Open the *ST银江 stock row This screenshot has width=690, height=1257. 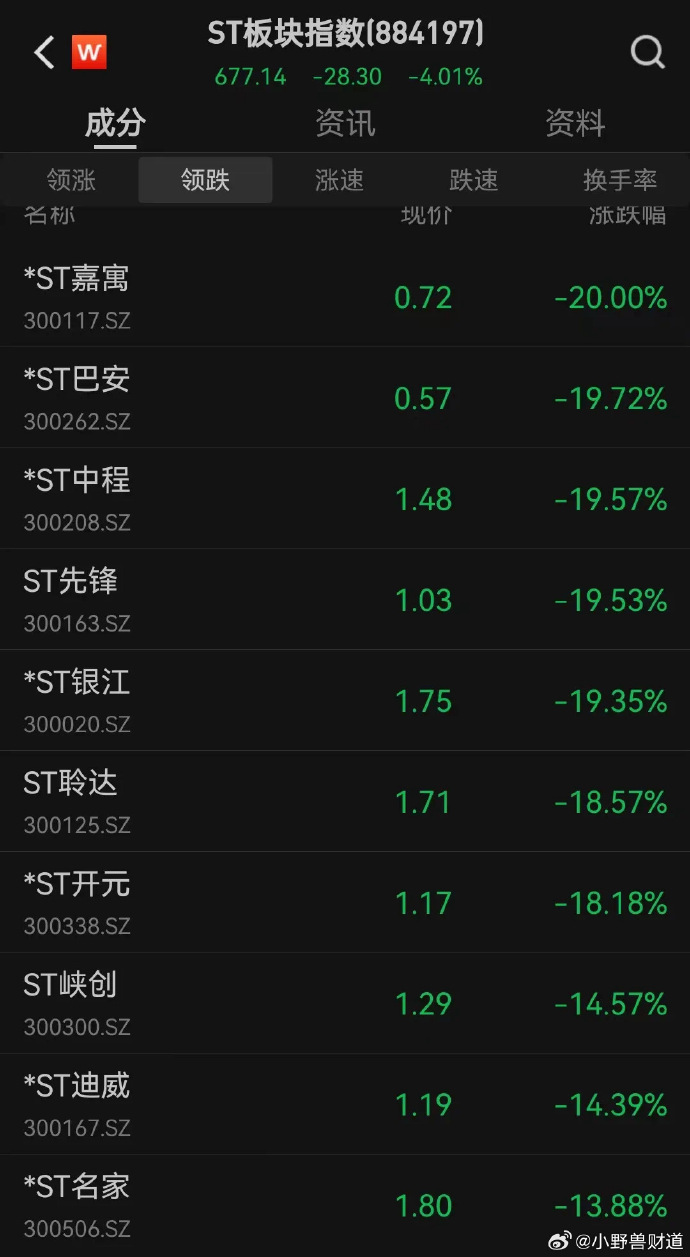(345, 701)
